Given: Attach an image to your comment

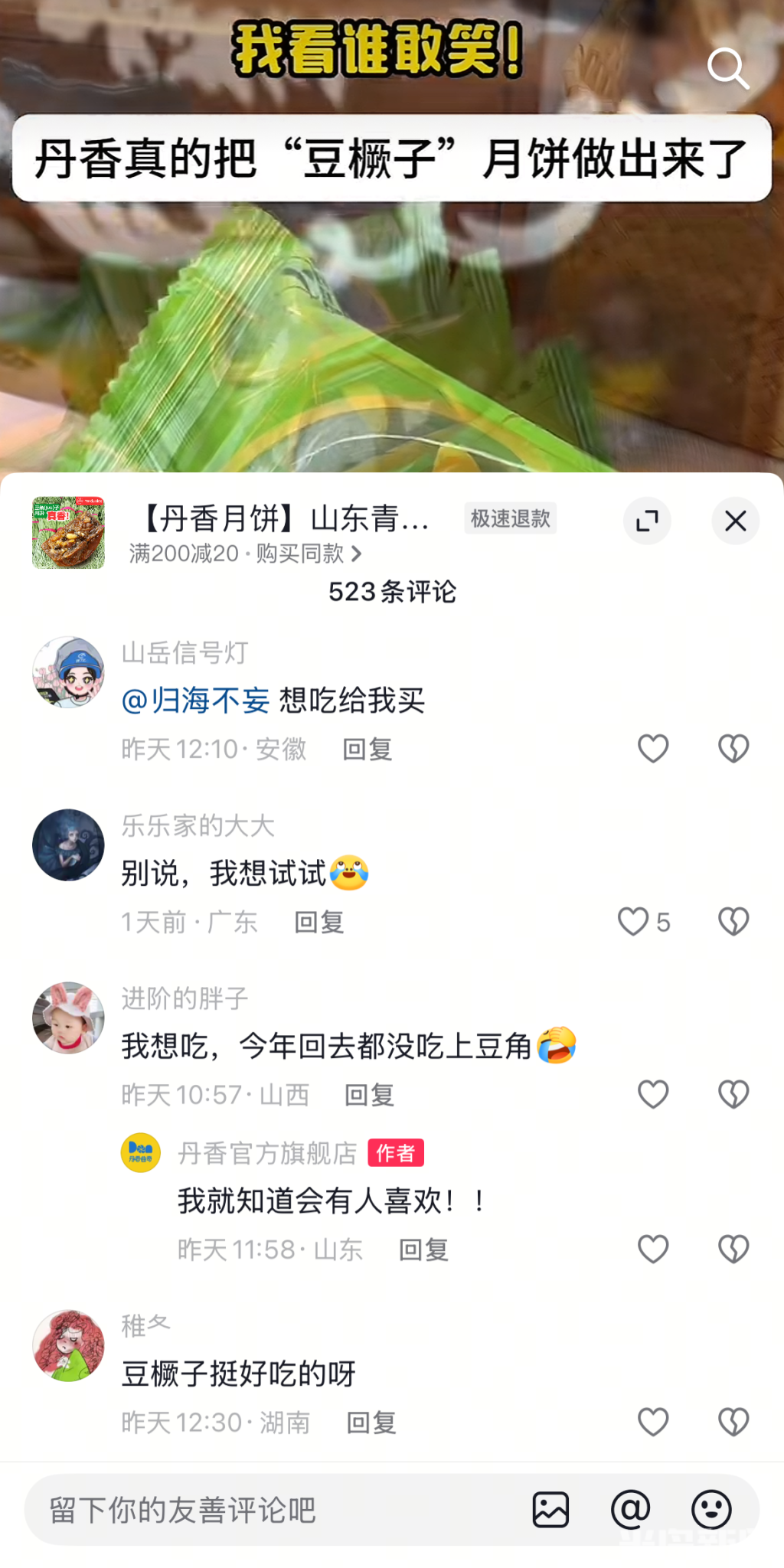Looking at the screenshot, I should tap(550, 1510).
